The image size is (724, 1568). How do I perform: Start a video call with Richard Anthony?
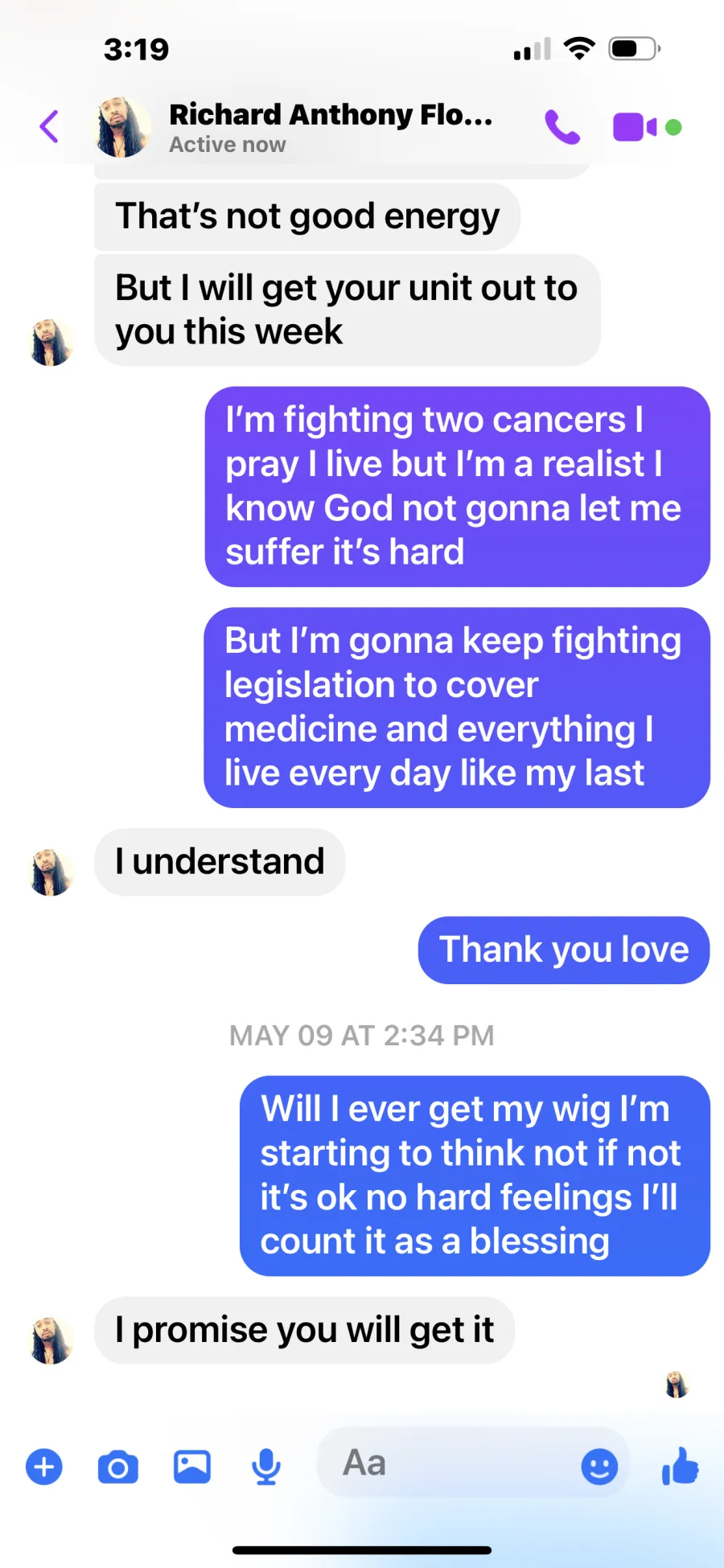tap(635, 127)
